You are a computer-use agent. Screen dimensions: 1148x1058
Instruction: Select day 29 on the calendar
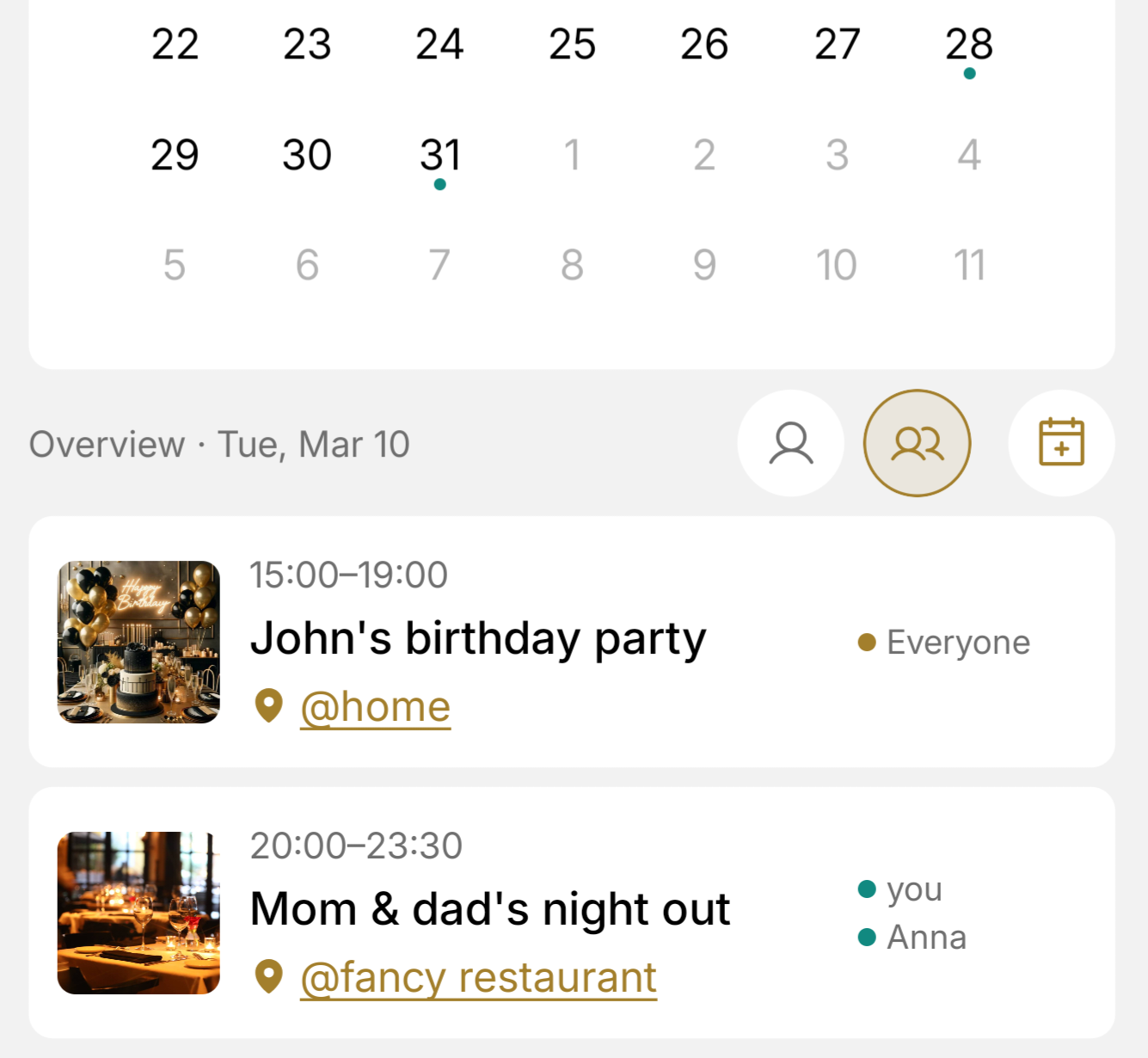[175, 156]
